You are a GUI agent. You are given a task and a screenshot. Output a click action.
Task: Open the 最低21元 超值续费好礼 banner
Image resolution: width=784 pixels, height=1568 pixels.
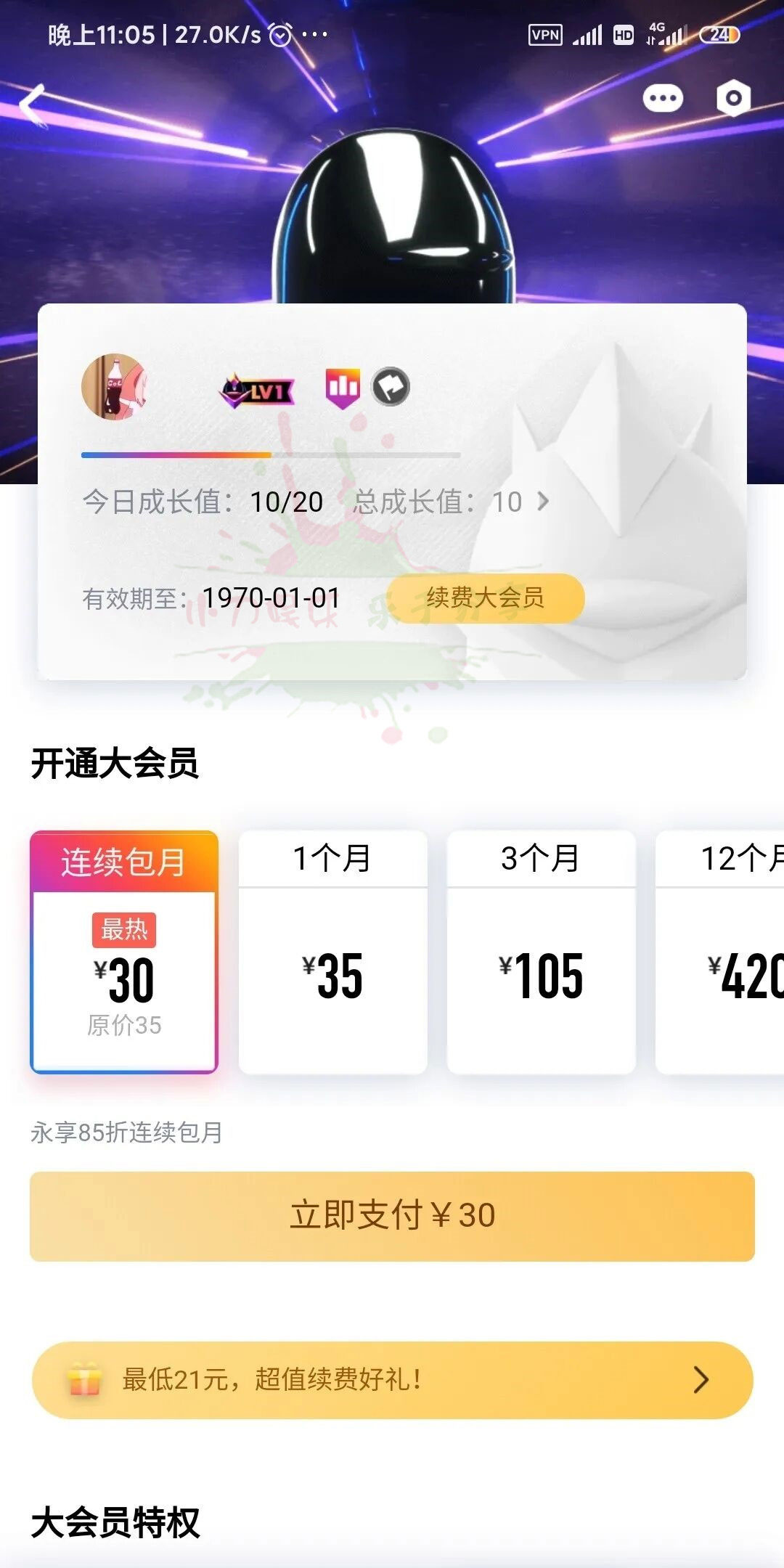pos(392,1379)
